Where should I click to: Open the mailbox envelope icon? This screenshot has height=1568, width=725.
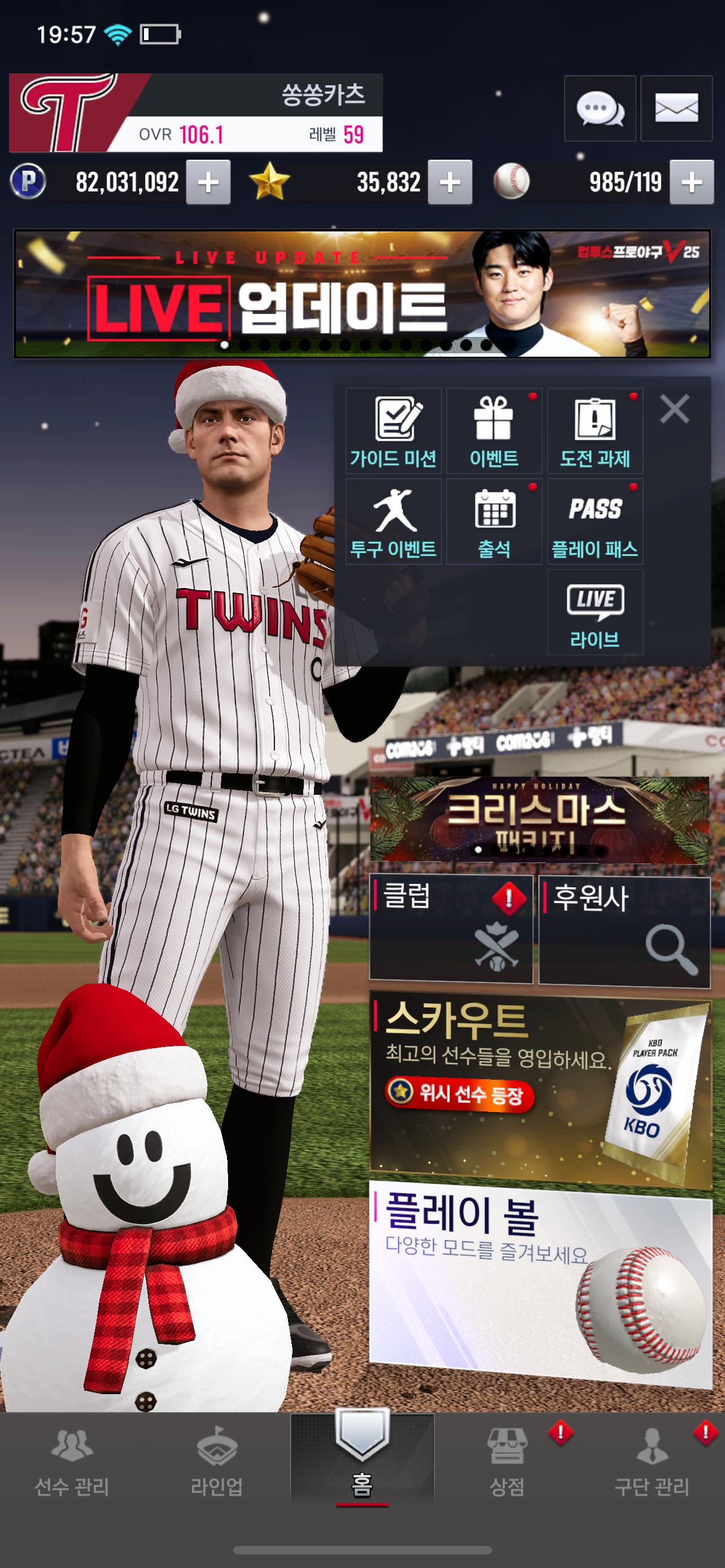point(676,109)
